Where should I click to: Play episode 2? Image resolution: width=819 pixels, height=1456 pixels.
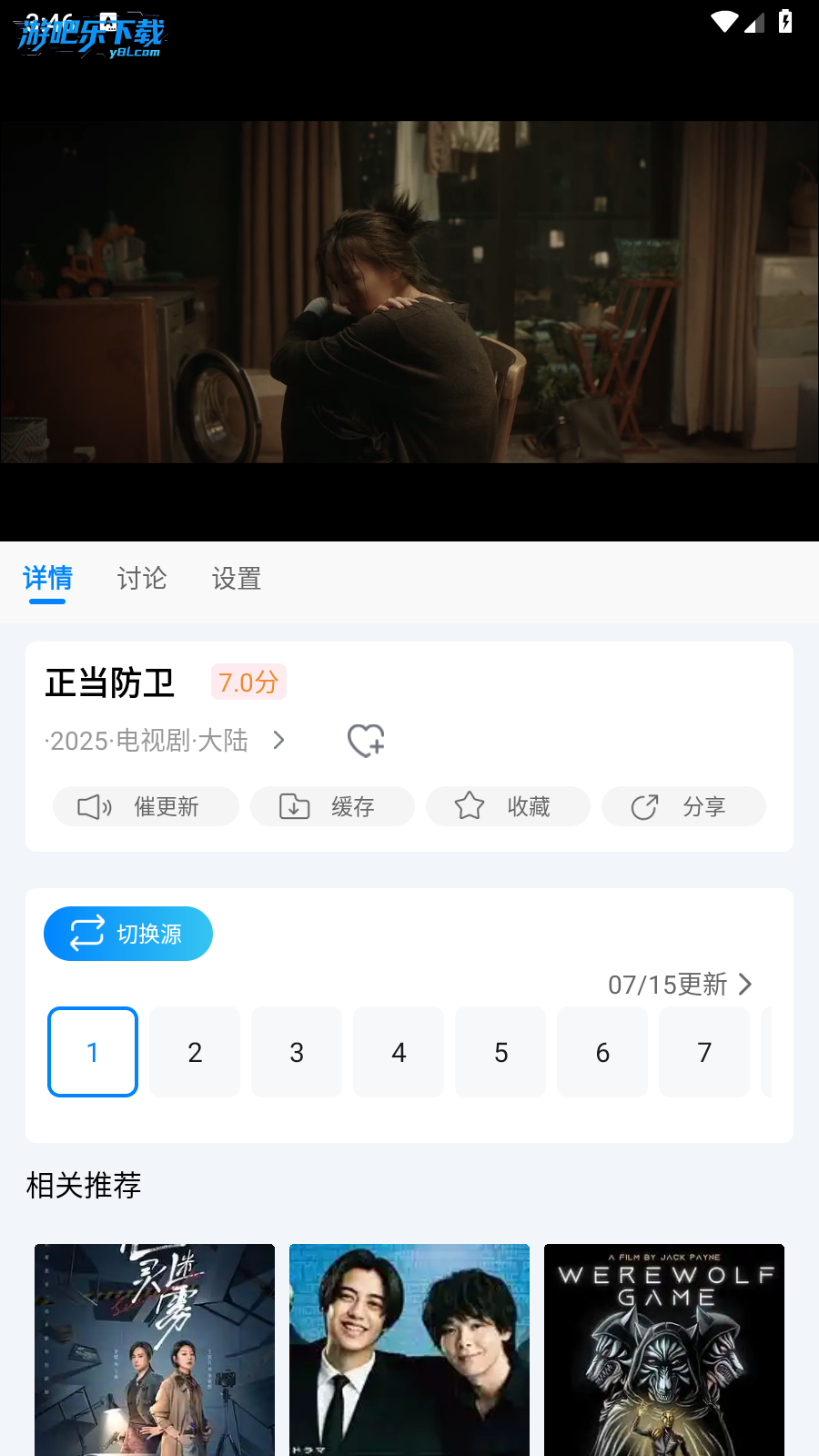tap(195, 1052)
